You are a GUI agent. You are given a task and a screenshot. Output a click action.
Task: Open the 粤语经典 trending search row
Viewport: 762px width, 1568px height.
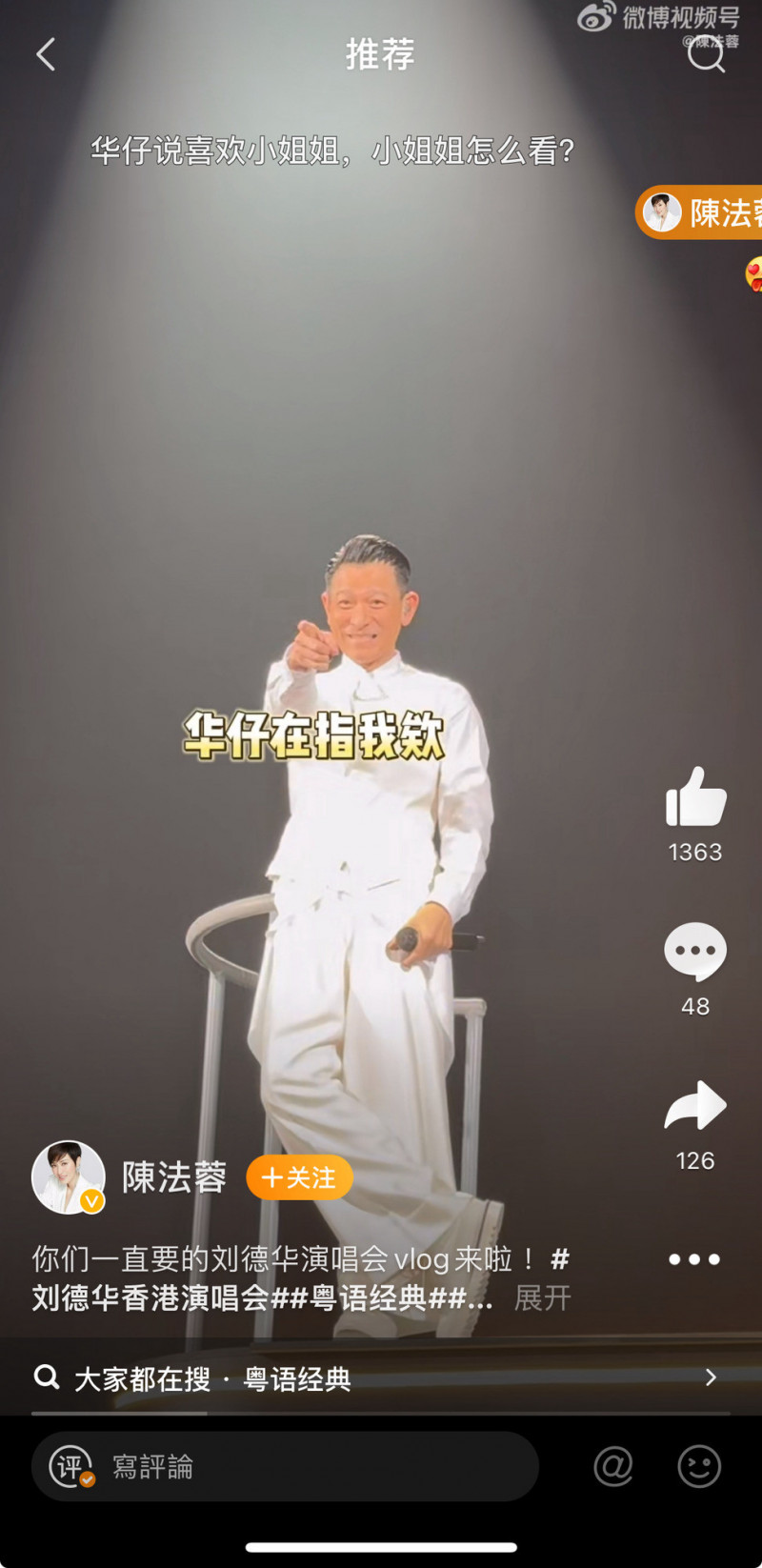[x=381, y=1378]
